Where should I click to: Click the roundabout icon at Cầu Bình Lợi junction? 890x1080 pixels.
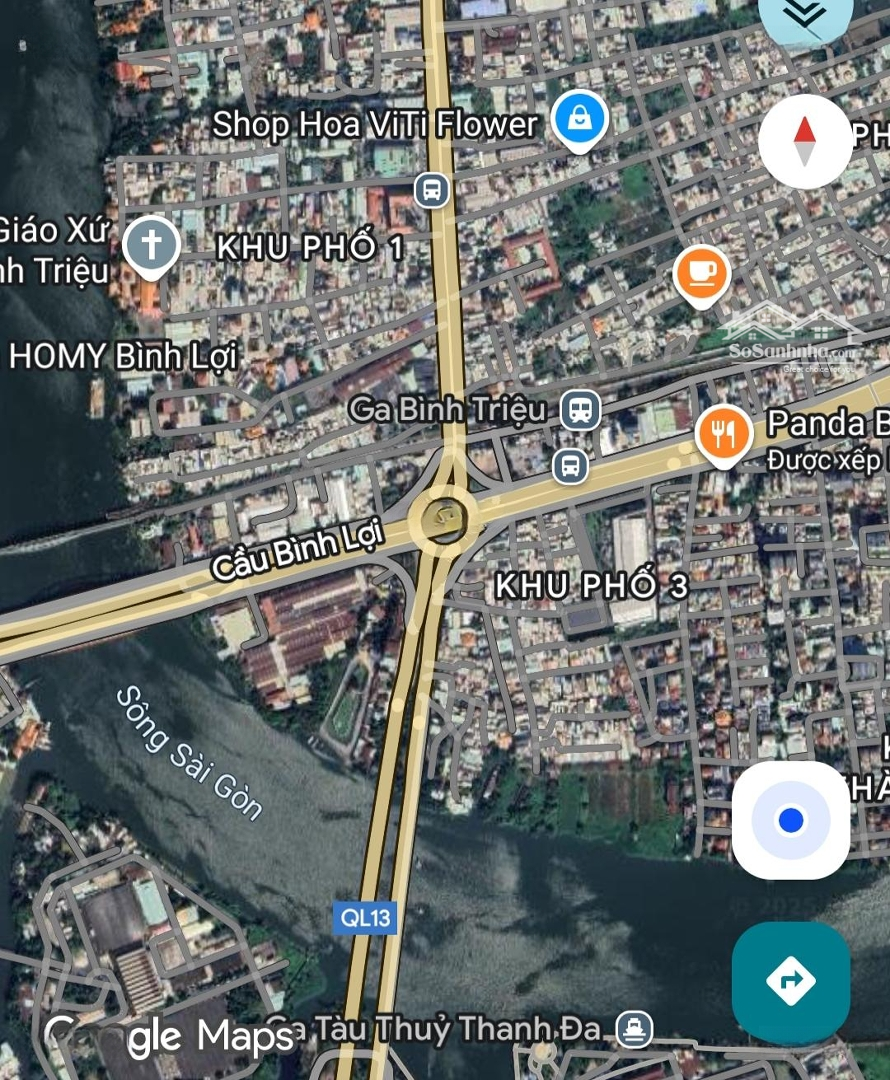[441, 518]
